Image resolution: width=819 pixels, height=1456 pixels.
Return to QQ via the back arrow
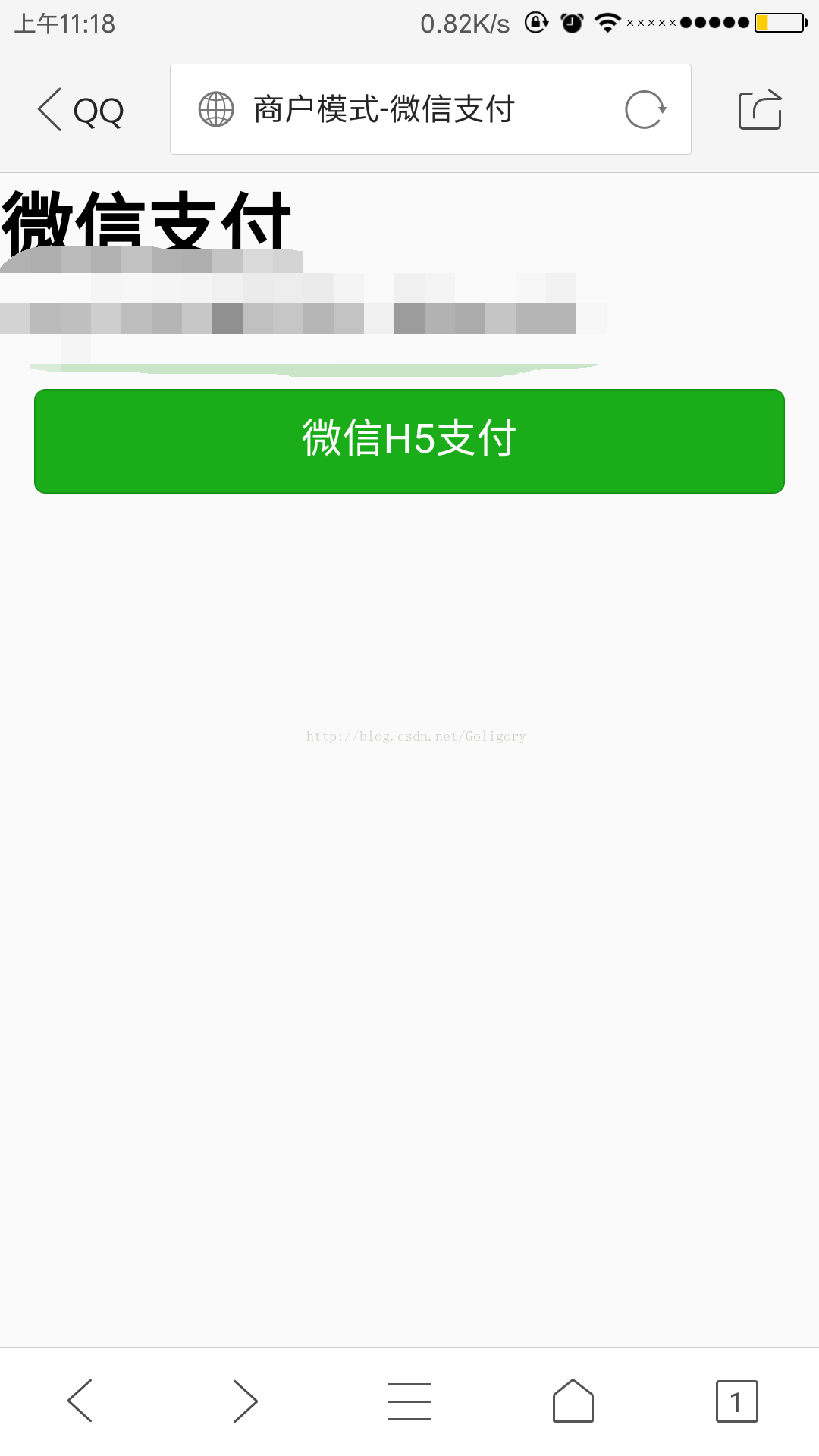point(79,110)
